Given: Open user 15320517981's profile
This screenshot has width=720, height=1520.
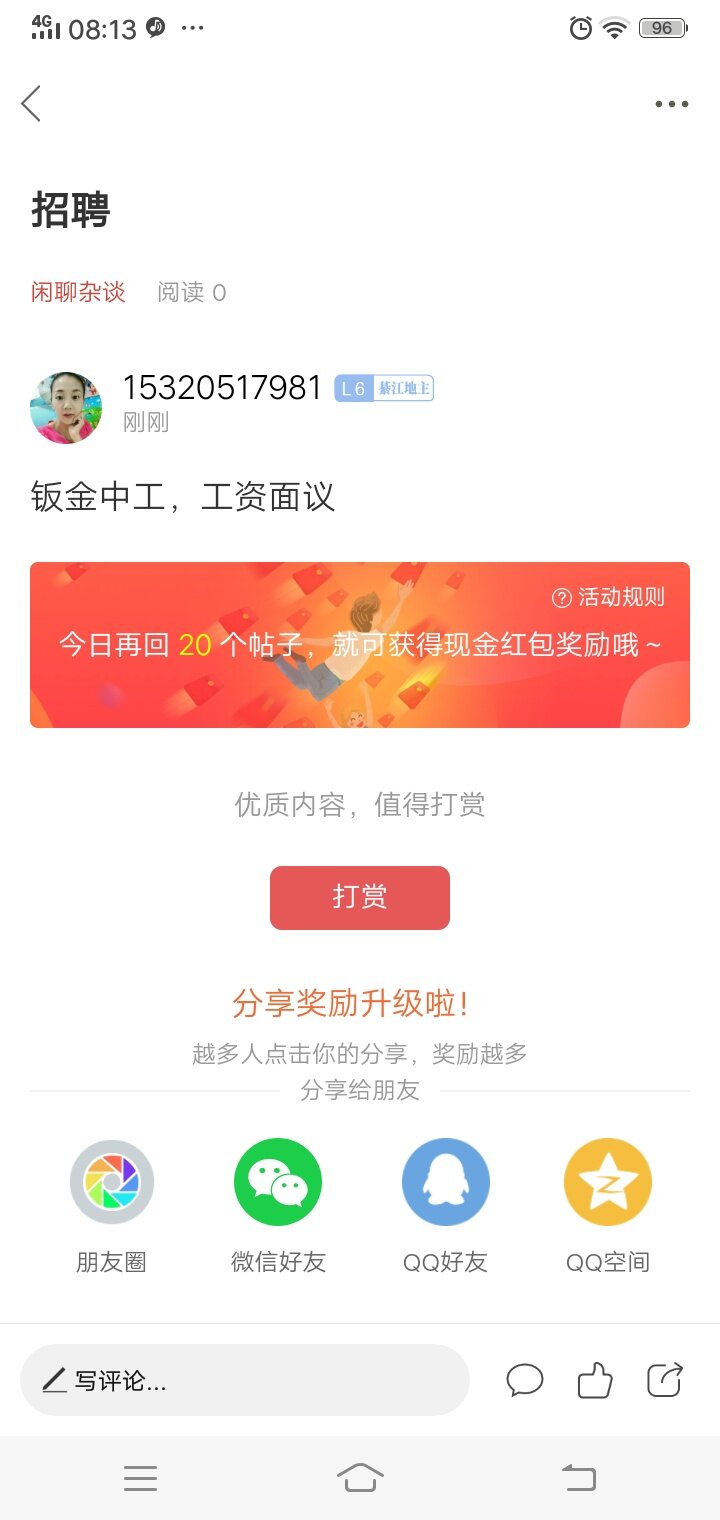Looking at the screenshot, I should pyautogui.click(x=222, y=388).
